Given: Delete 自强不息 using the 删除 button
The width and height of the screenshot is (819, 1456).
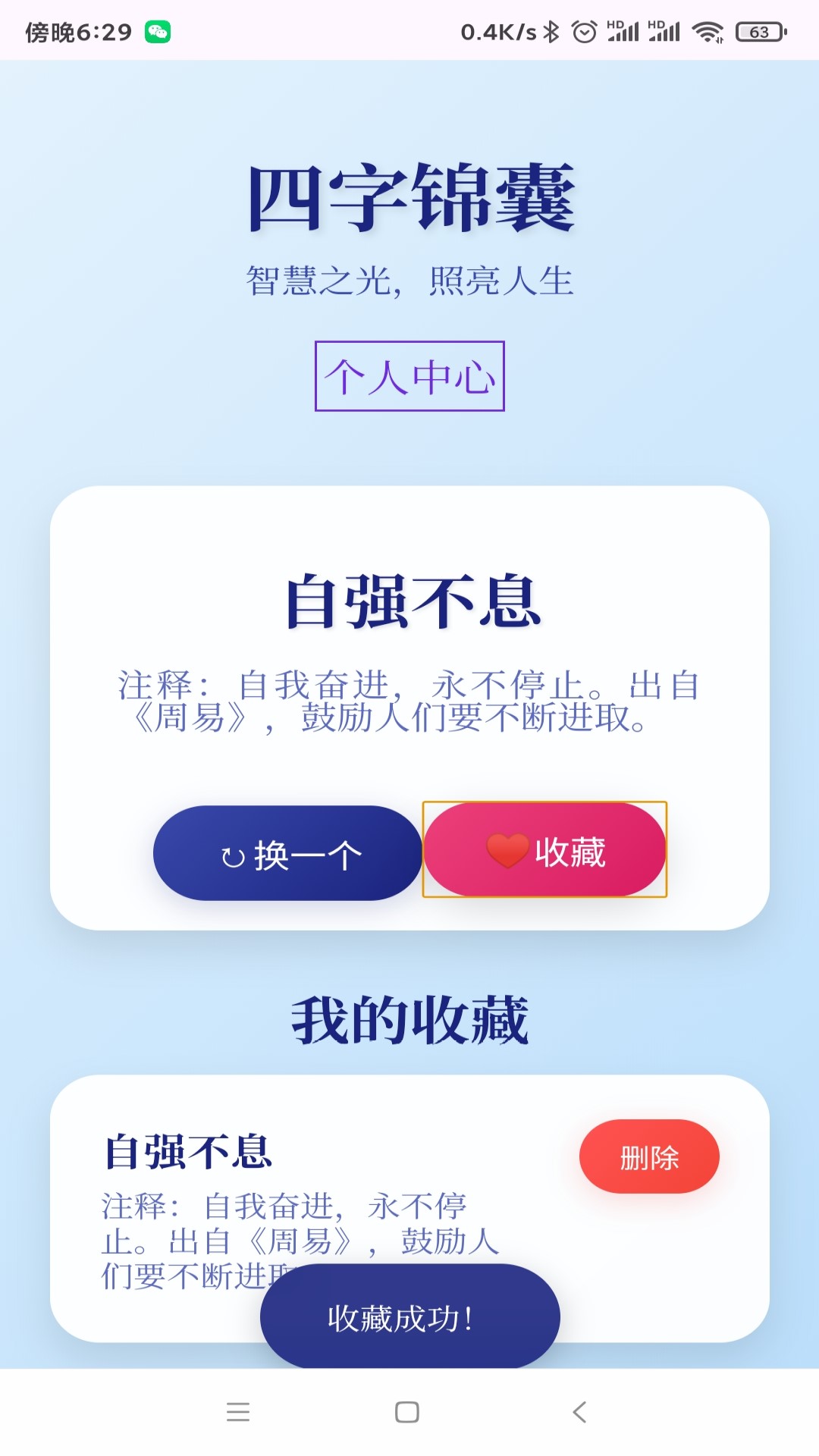Looking at the screenshot, I should click(x=648, y=1156).
